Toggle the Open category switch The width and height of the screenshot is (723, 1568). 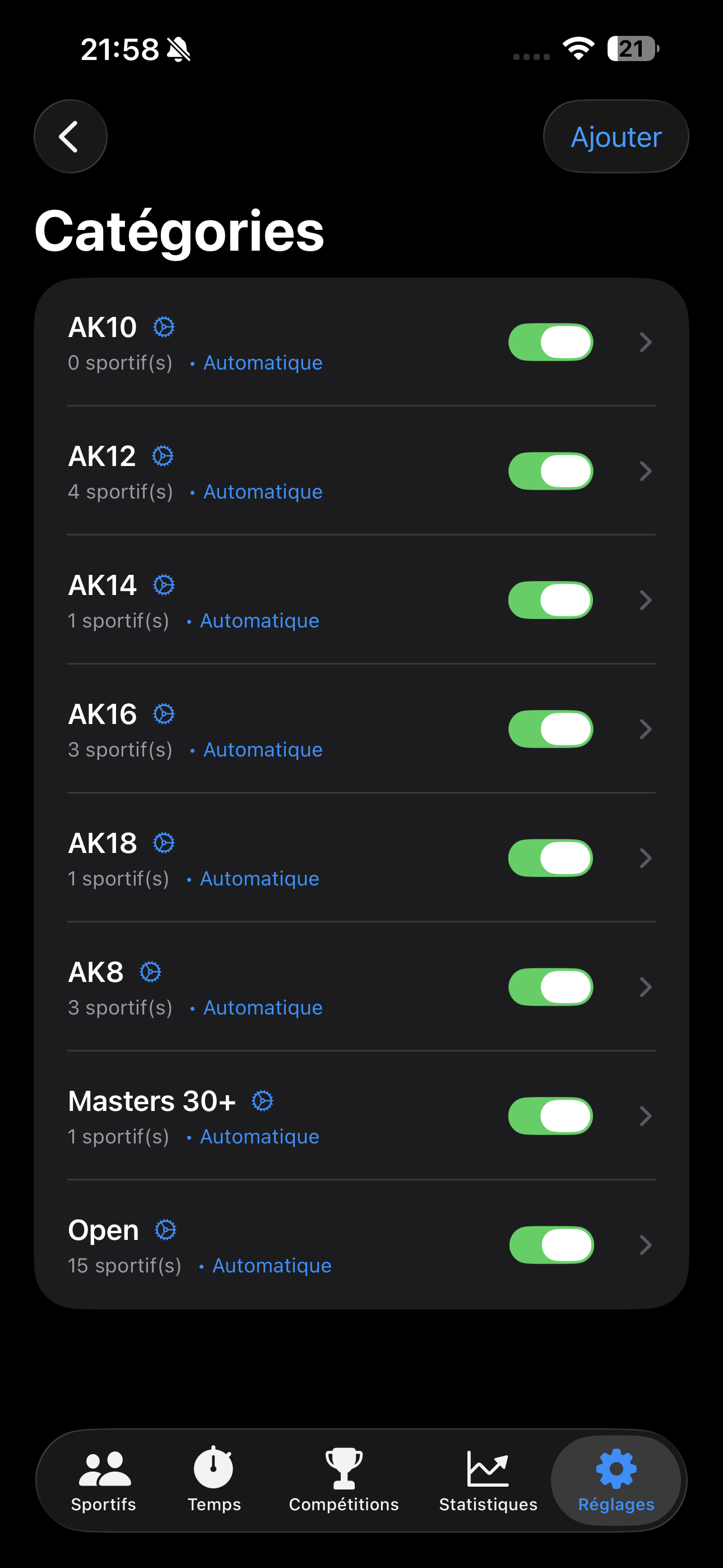click(550, 1246)
